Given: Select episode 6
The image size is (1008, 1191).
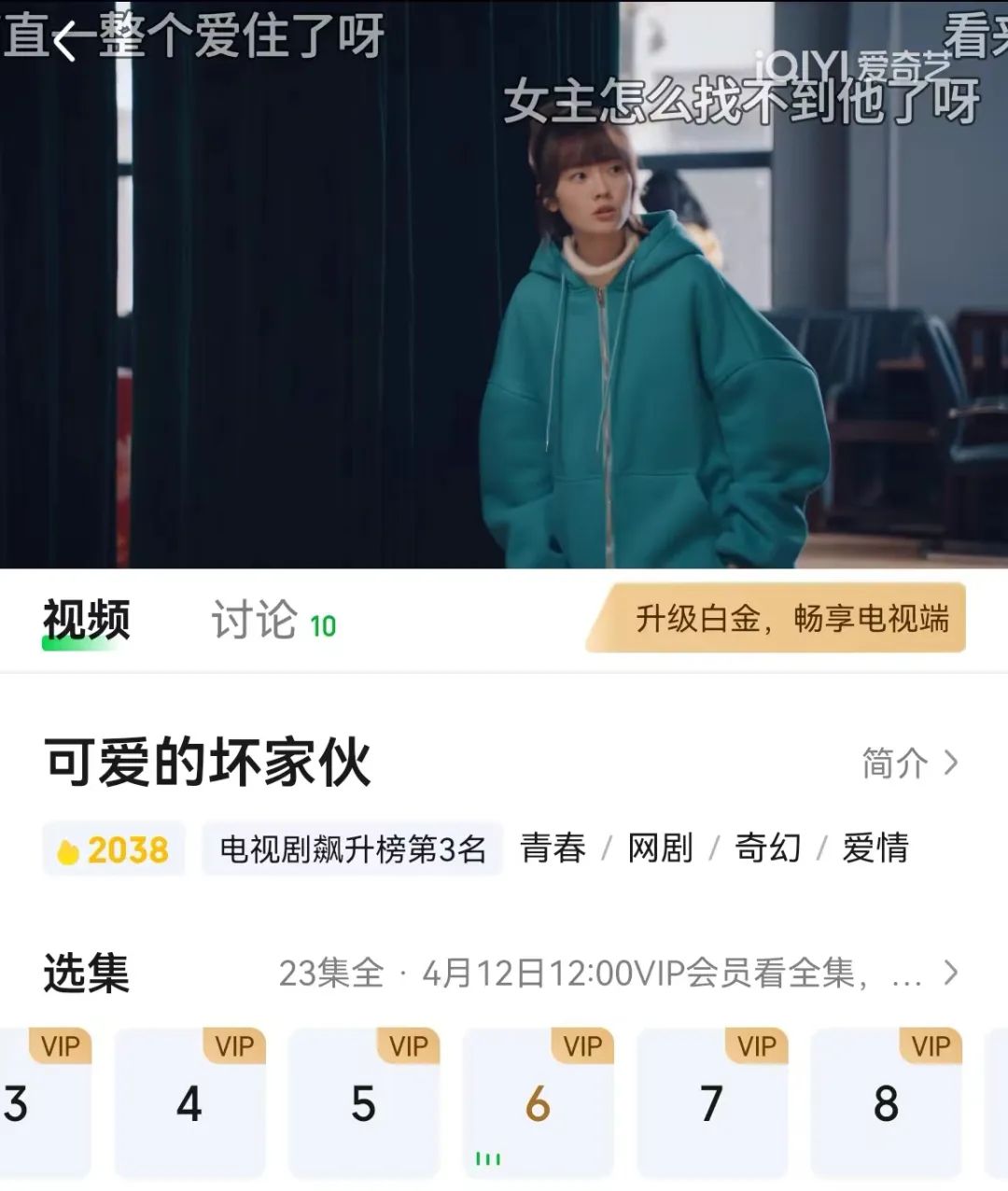Looking at the screenshot, I should [x=538, y=1103].
